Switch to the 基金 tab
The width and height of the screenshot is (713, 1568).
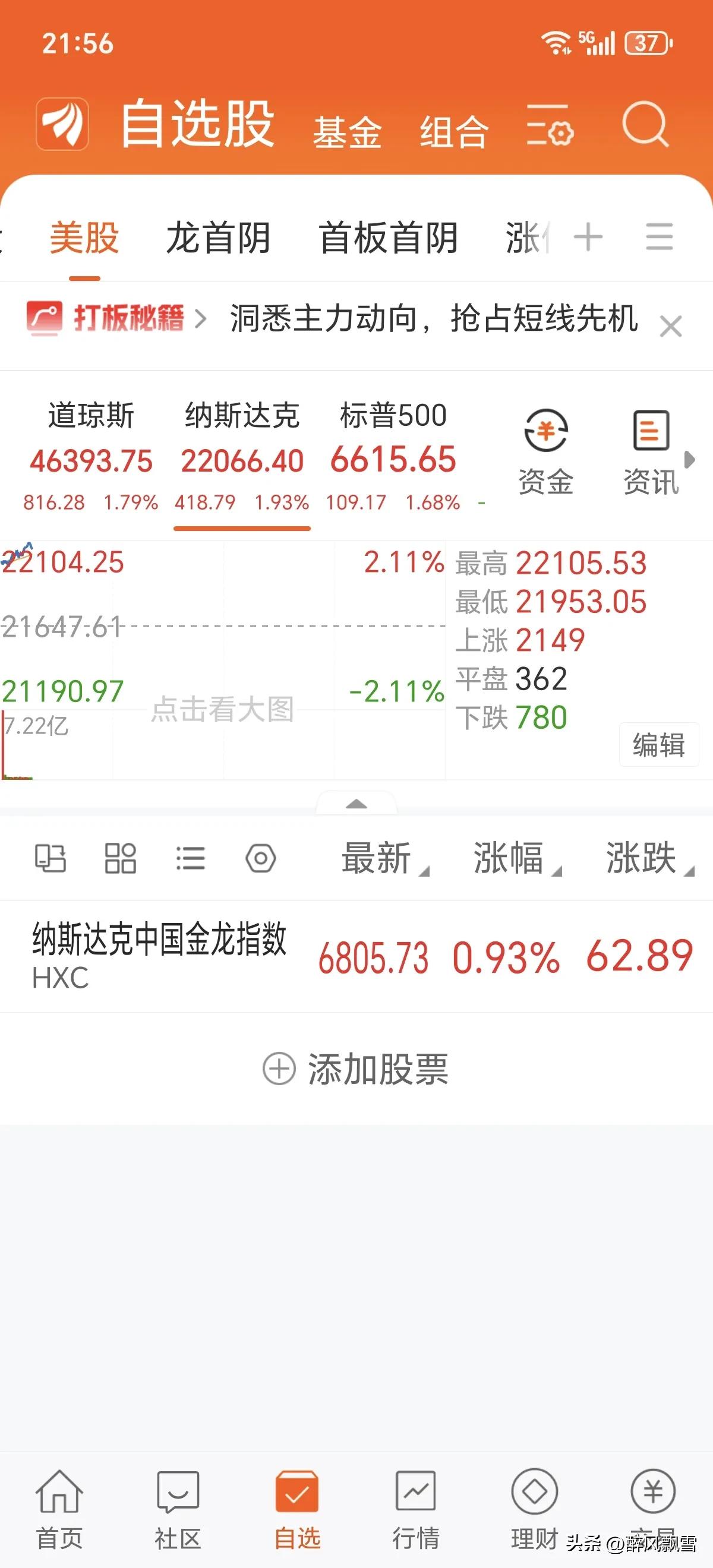tap(348, 129)
